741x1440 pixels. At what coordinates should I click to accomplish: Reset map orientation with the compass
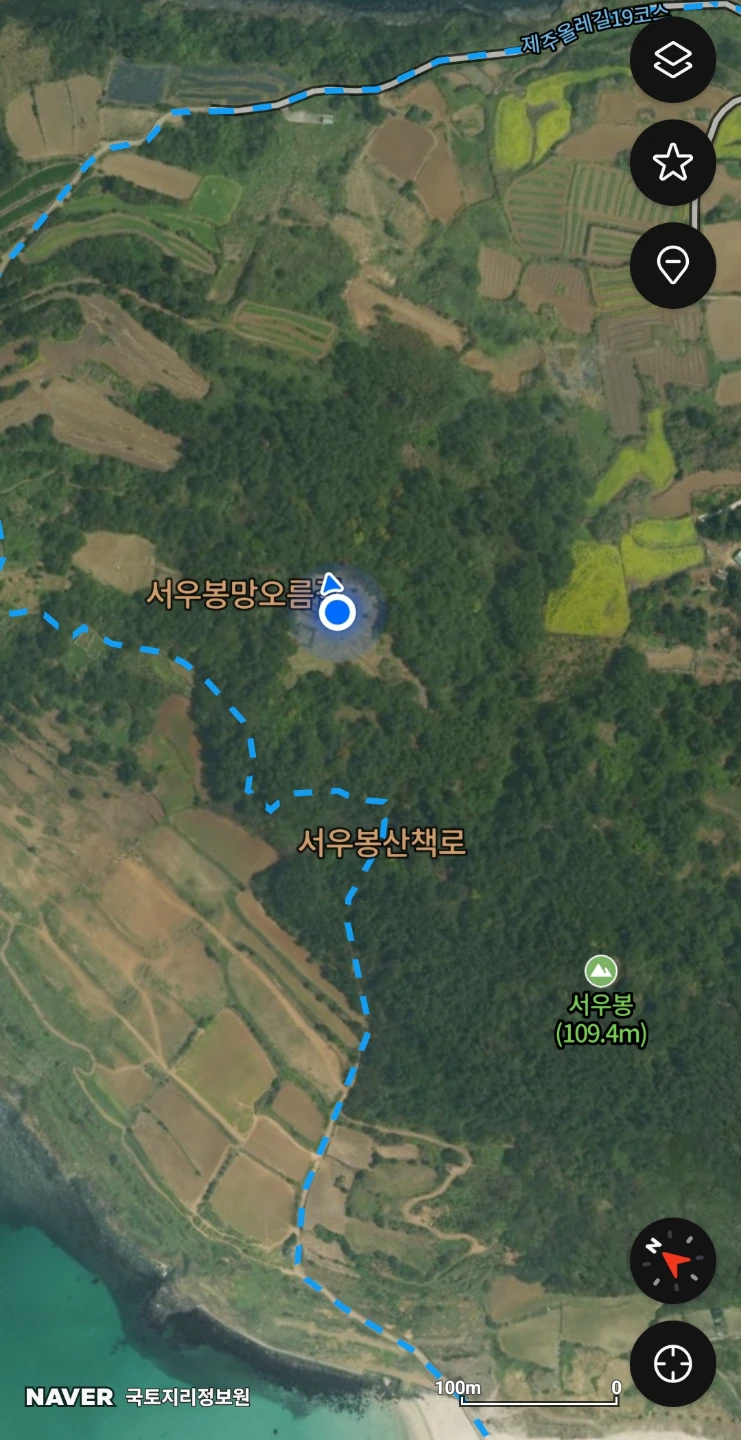673,1260
